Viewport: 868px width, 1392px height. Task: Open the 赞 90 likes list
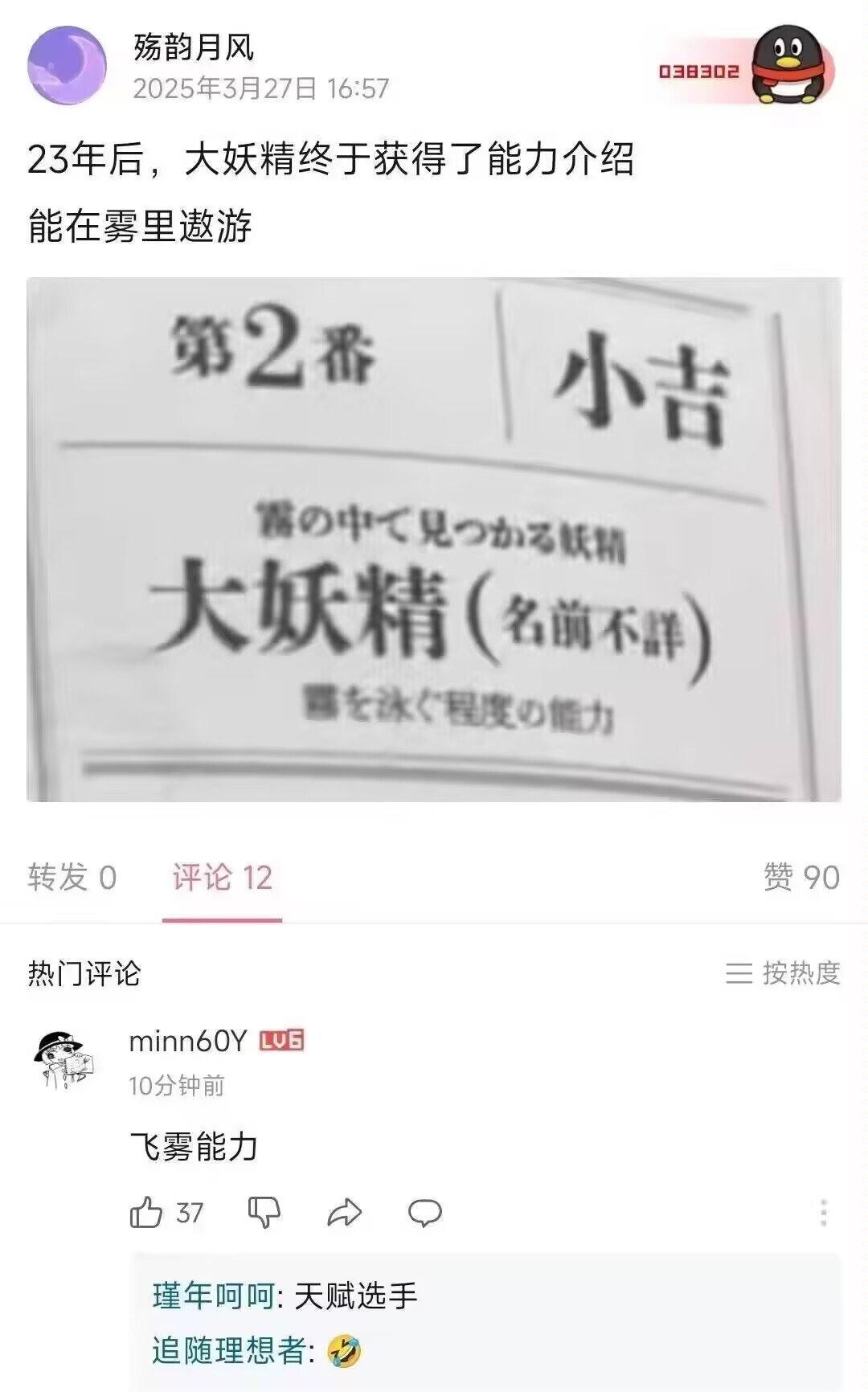point(801,877)
